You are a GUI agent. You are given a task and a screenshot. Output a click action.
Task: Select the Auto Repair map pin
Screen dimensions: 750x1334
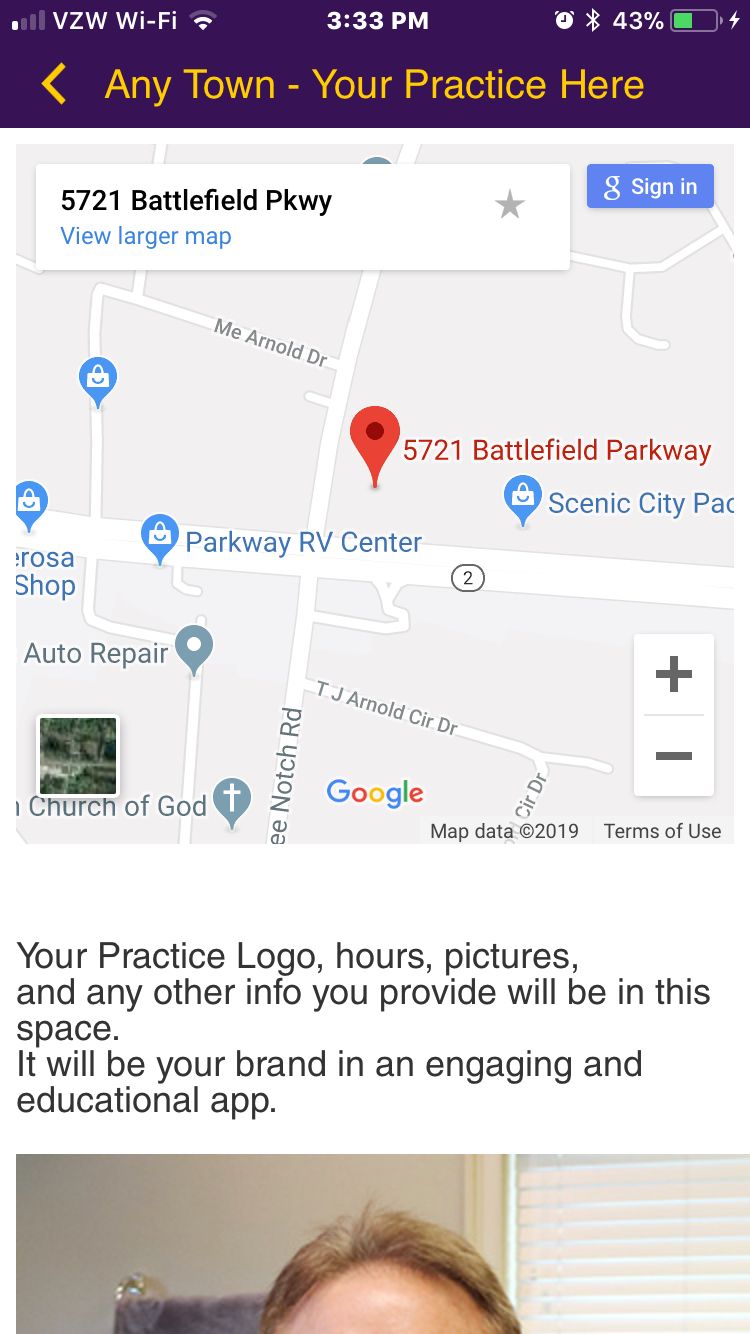click(194, 648)
